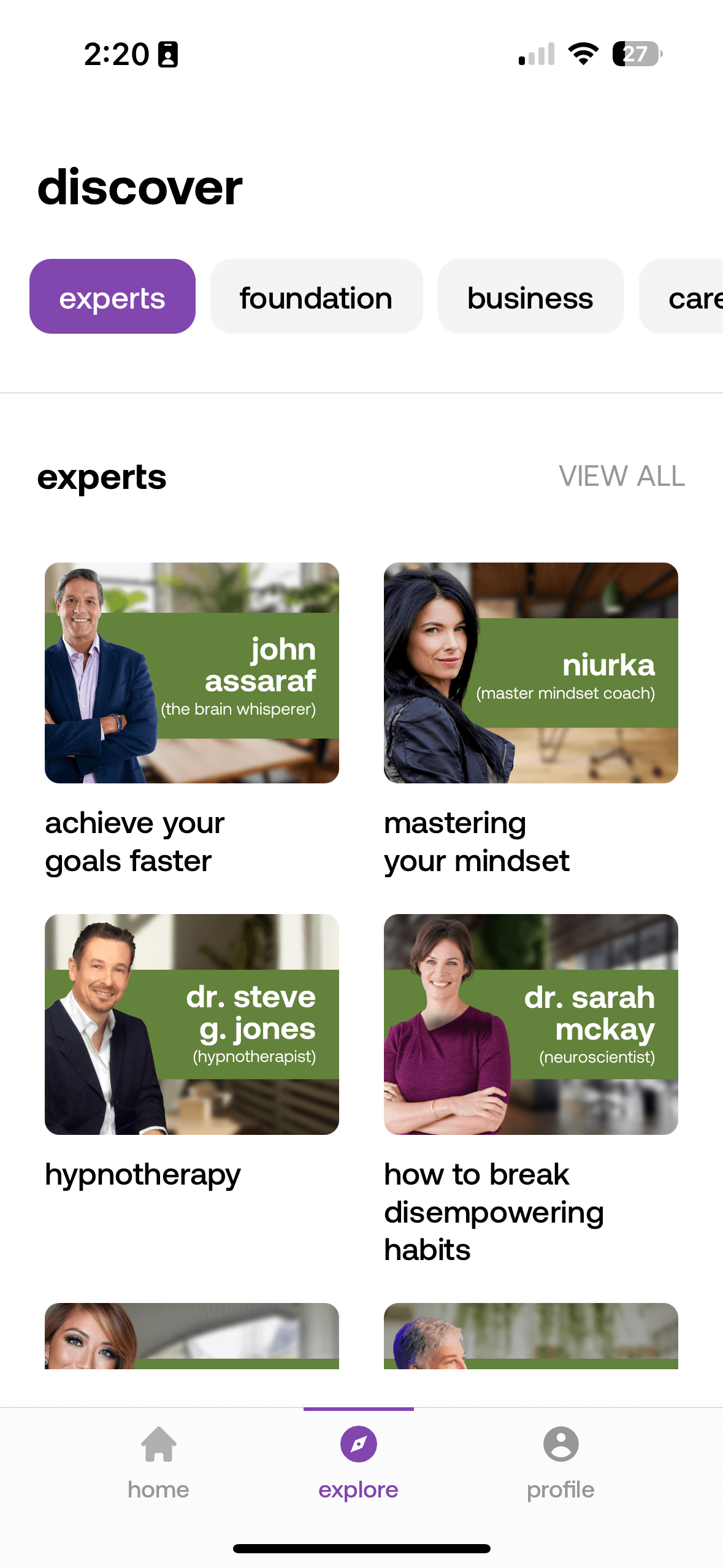The image size is (723, 1568).
Task: Switch to the explore tab
Action: pos(358,1463)
